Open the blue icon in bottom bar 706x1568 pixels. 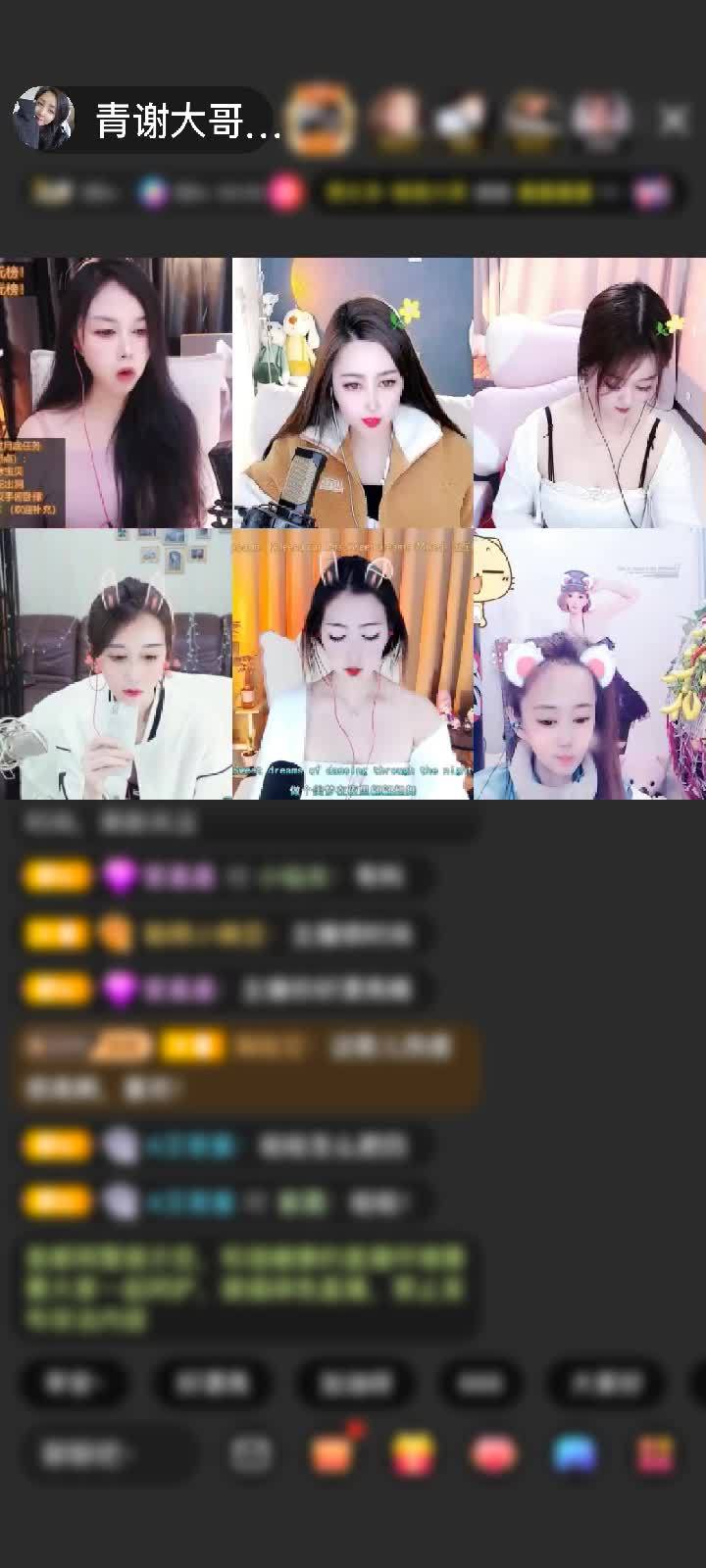(575, 1454)
